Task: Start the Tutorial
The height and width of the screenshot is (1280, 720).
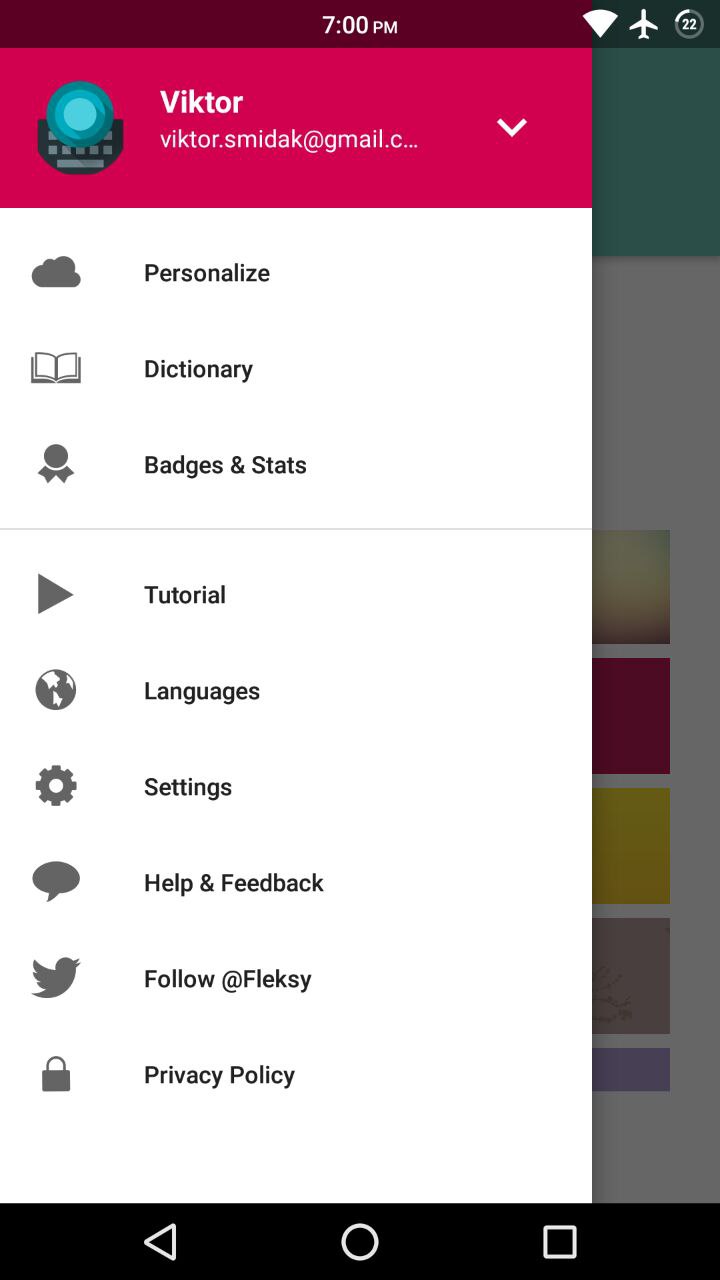Action: [296, 595]
